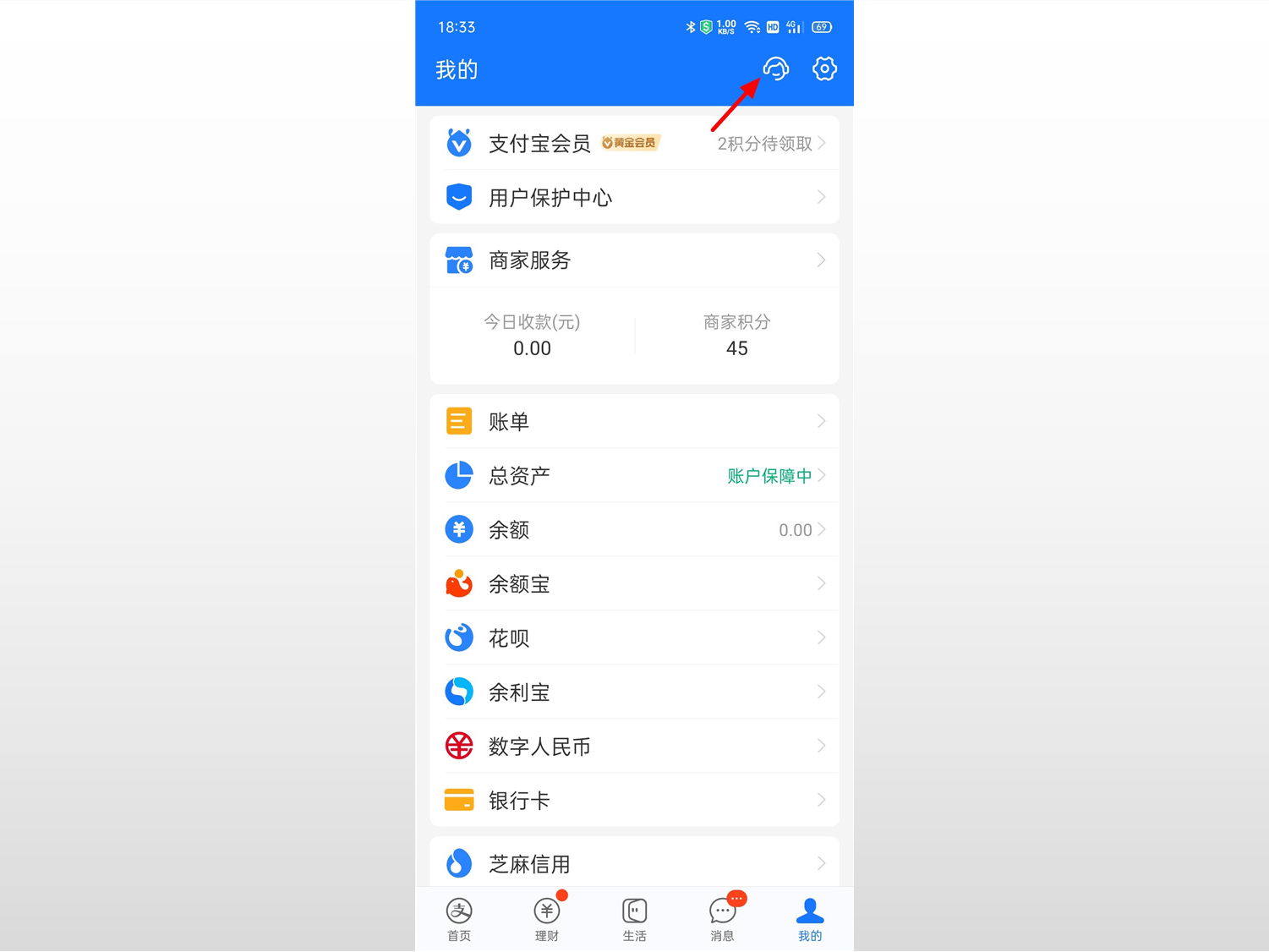
Task: Switch to the 消息 tab
Action: click(x=722, y=919)
